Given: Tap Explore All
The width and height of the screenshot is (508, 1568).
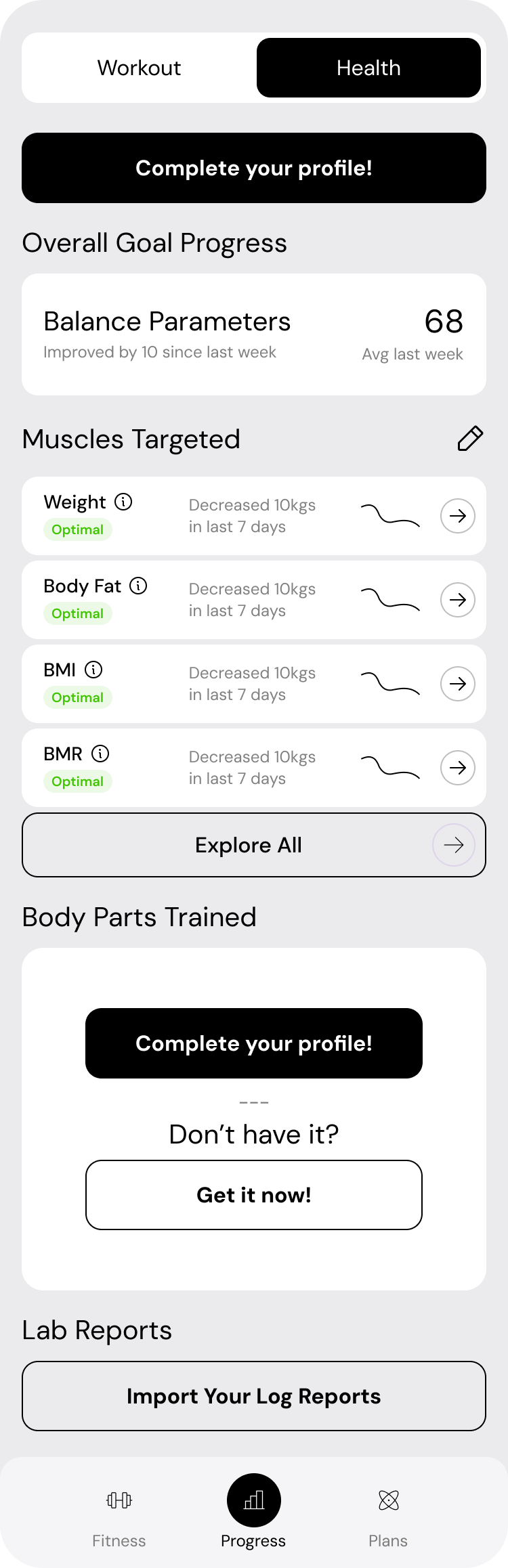Looking at the screenshot, I should (254, 845).
